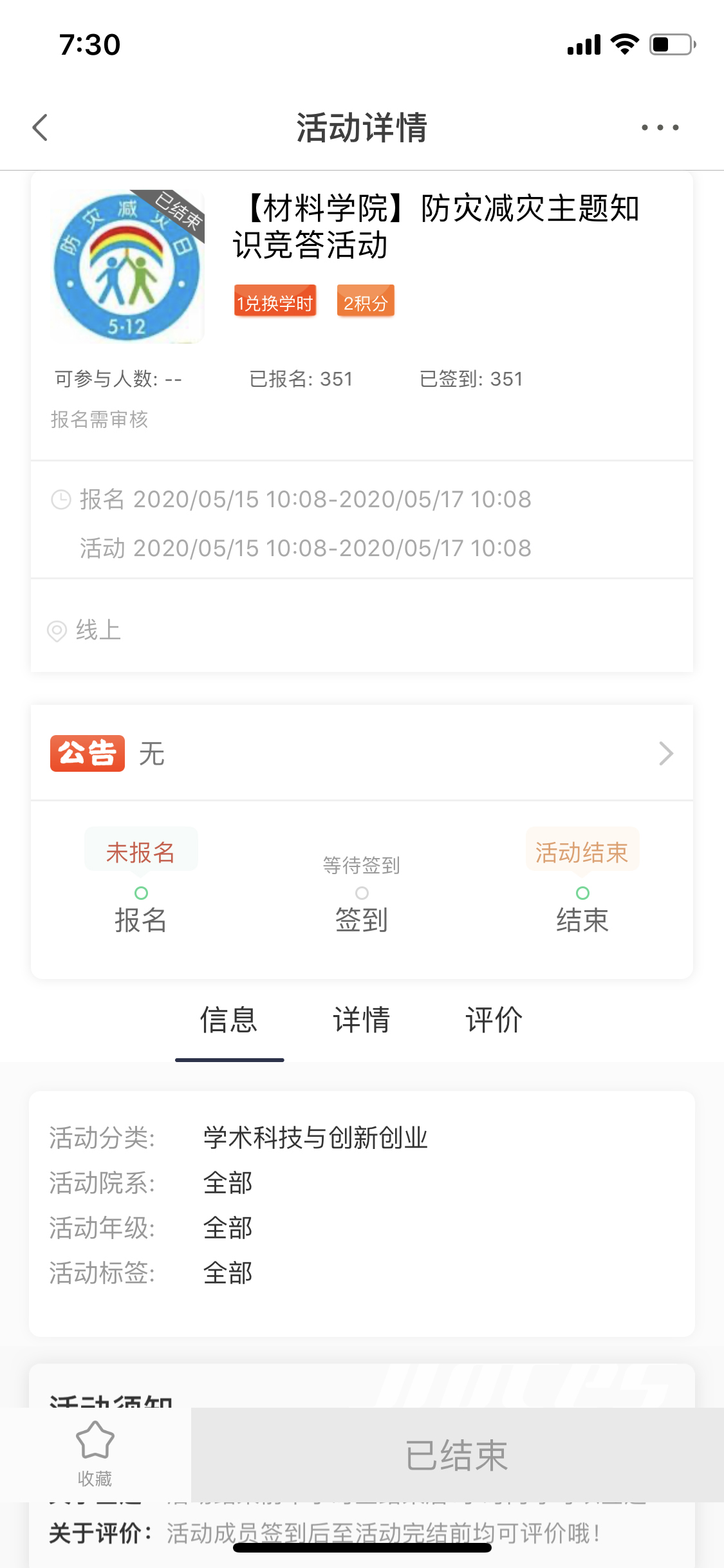
Task: Open the activity cover image
Action: coord(127,266)
